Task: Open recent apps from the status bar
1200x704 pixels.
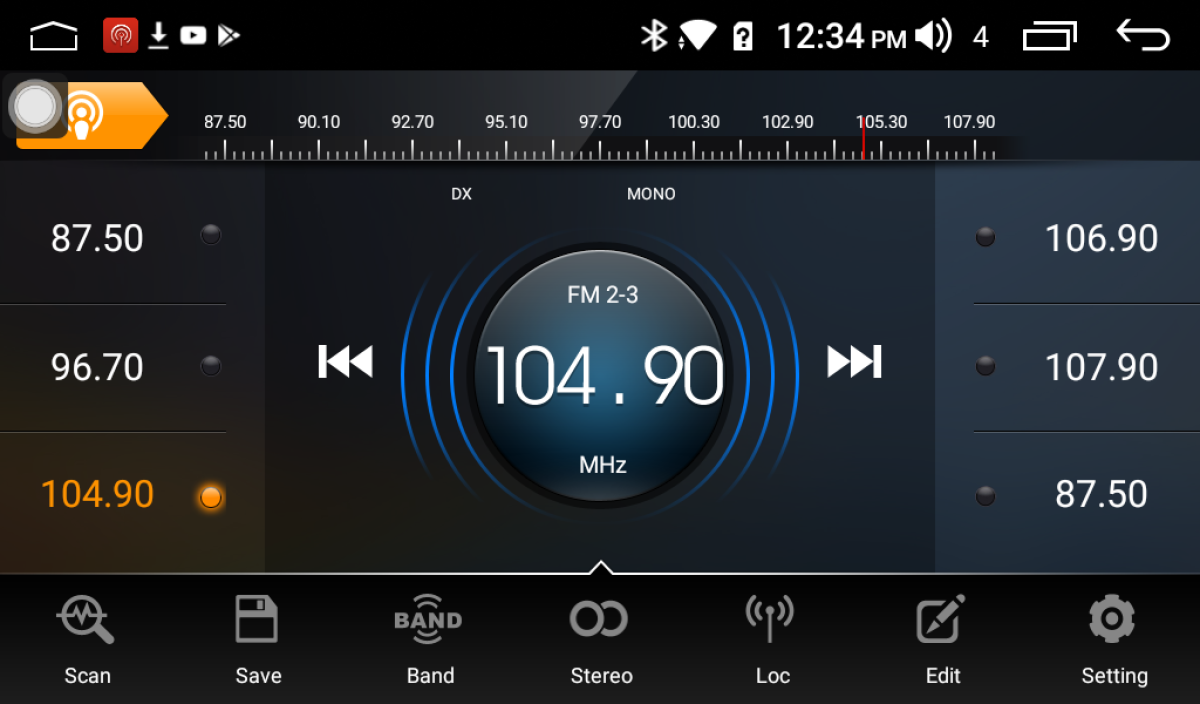Action: [1049, 37]
